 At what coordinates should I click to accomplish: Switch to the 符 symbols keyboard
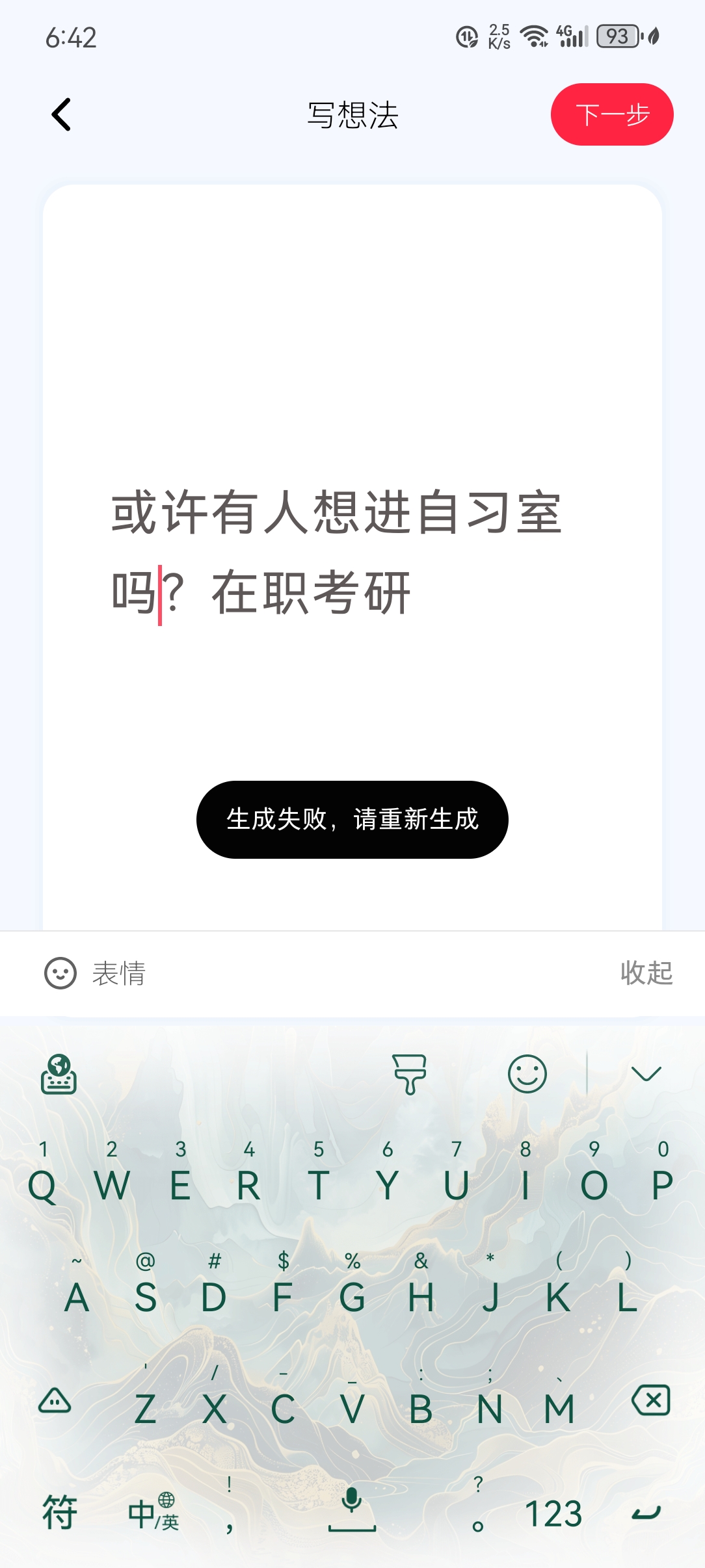59,1512
